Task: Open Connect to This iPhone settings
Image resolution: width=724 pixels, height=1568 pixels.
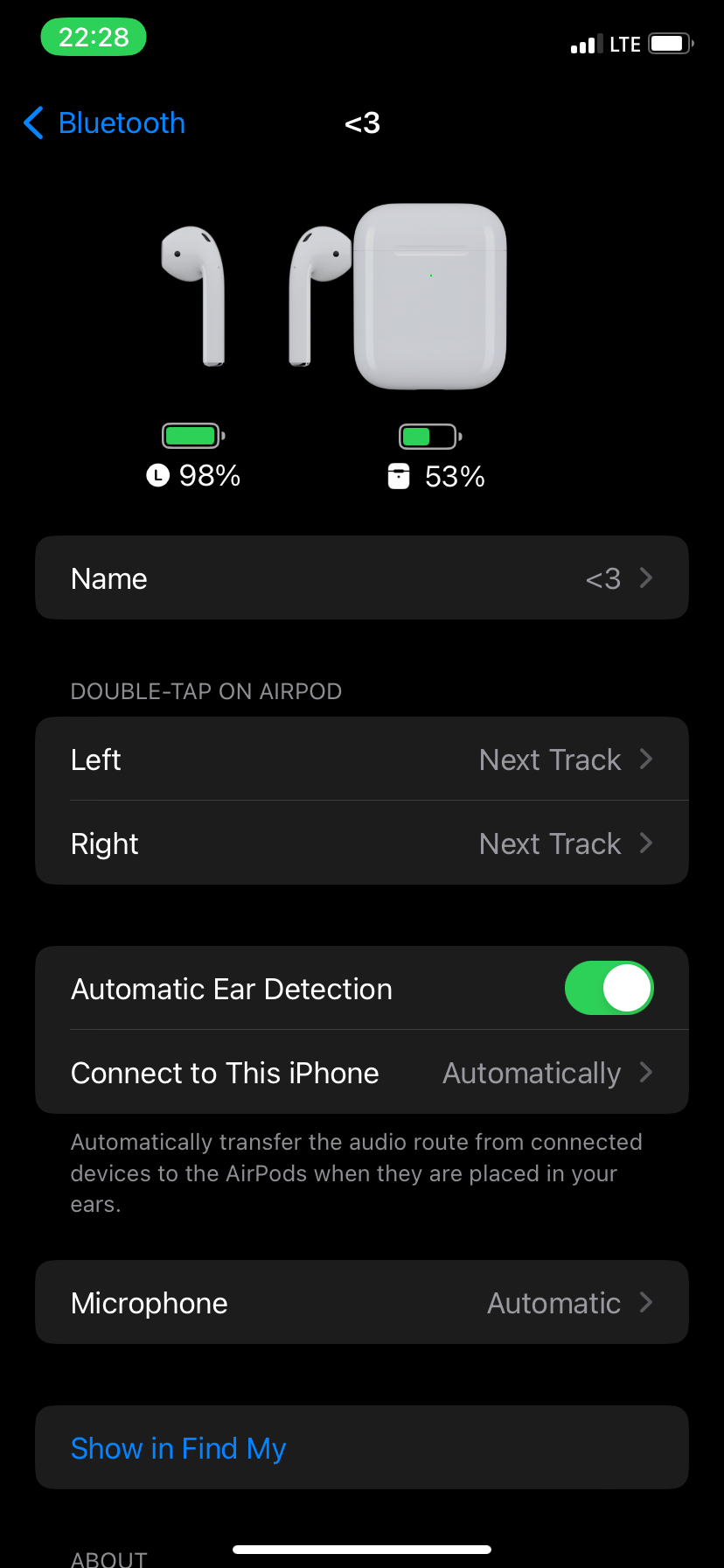Action: (x=362, y=1073)
